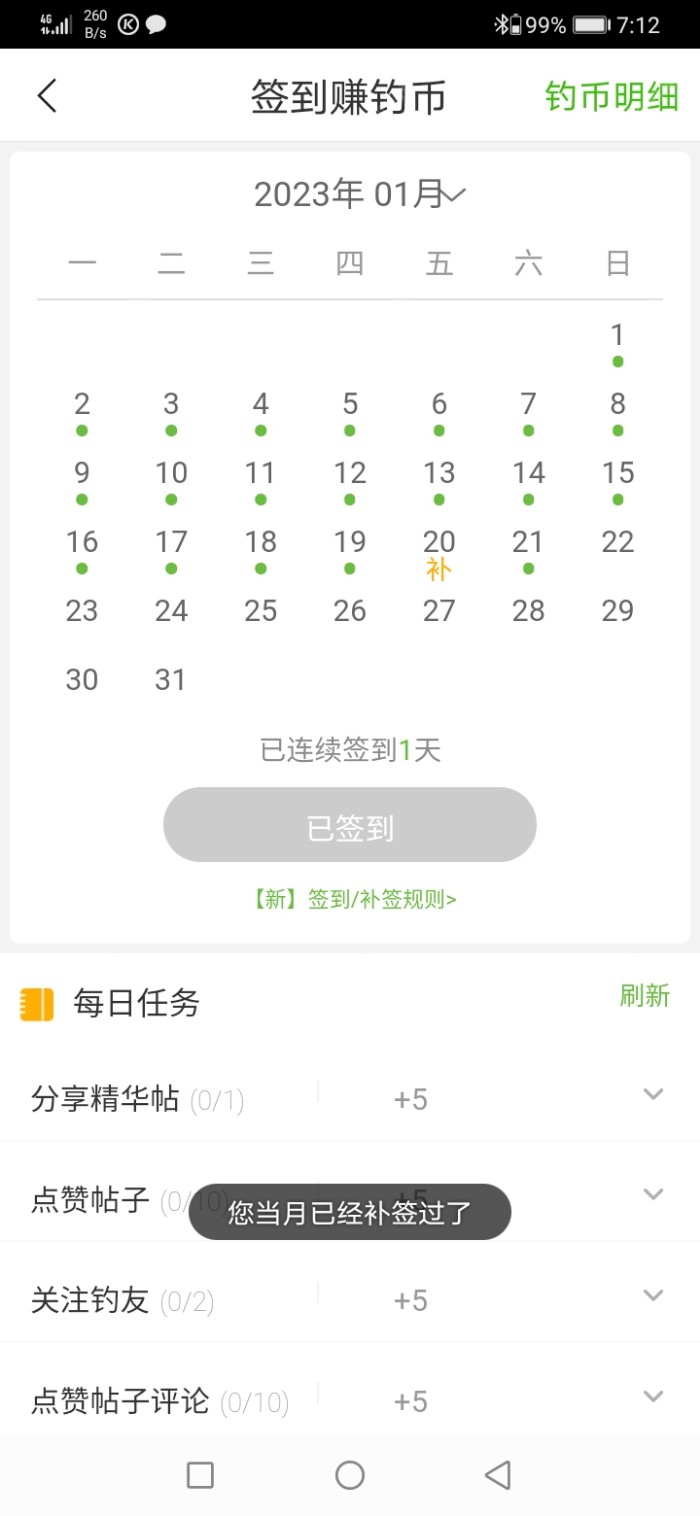Image resolution: width=700 pixels, height=1516 pixels.
Task: Go back using the top-left arrow
Action: tap(47, 96)
